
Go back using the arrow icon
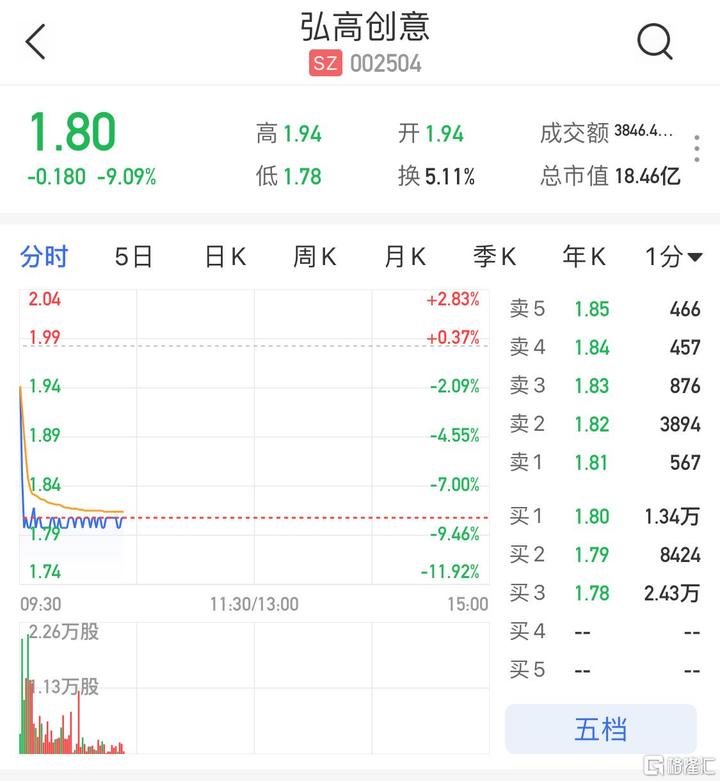pos(36,43)
